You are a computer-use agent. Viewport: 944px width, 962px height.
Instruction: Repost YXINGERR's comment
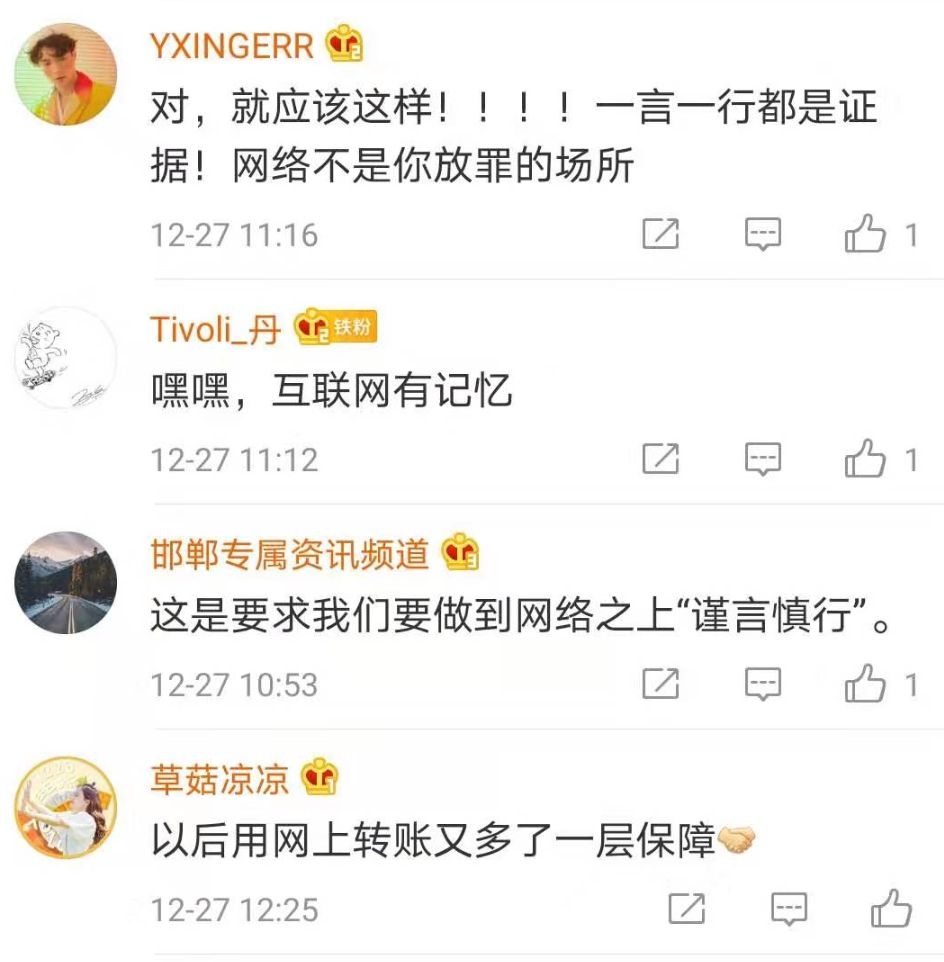click(x=660, y=235)
